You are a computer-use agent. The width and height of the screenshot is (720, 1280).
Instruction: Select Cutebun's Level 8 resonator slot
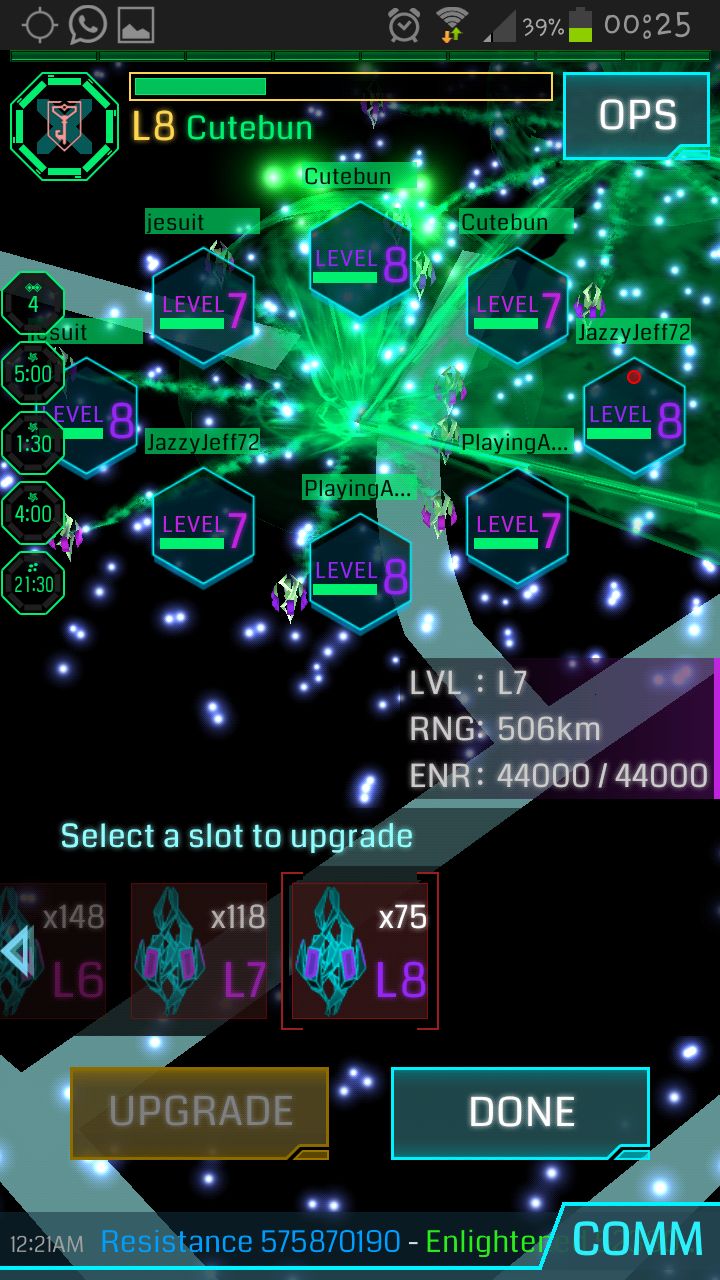(360, 260)
